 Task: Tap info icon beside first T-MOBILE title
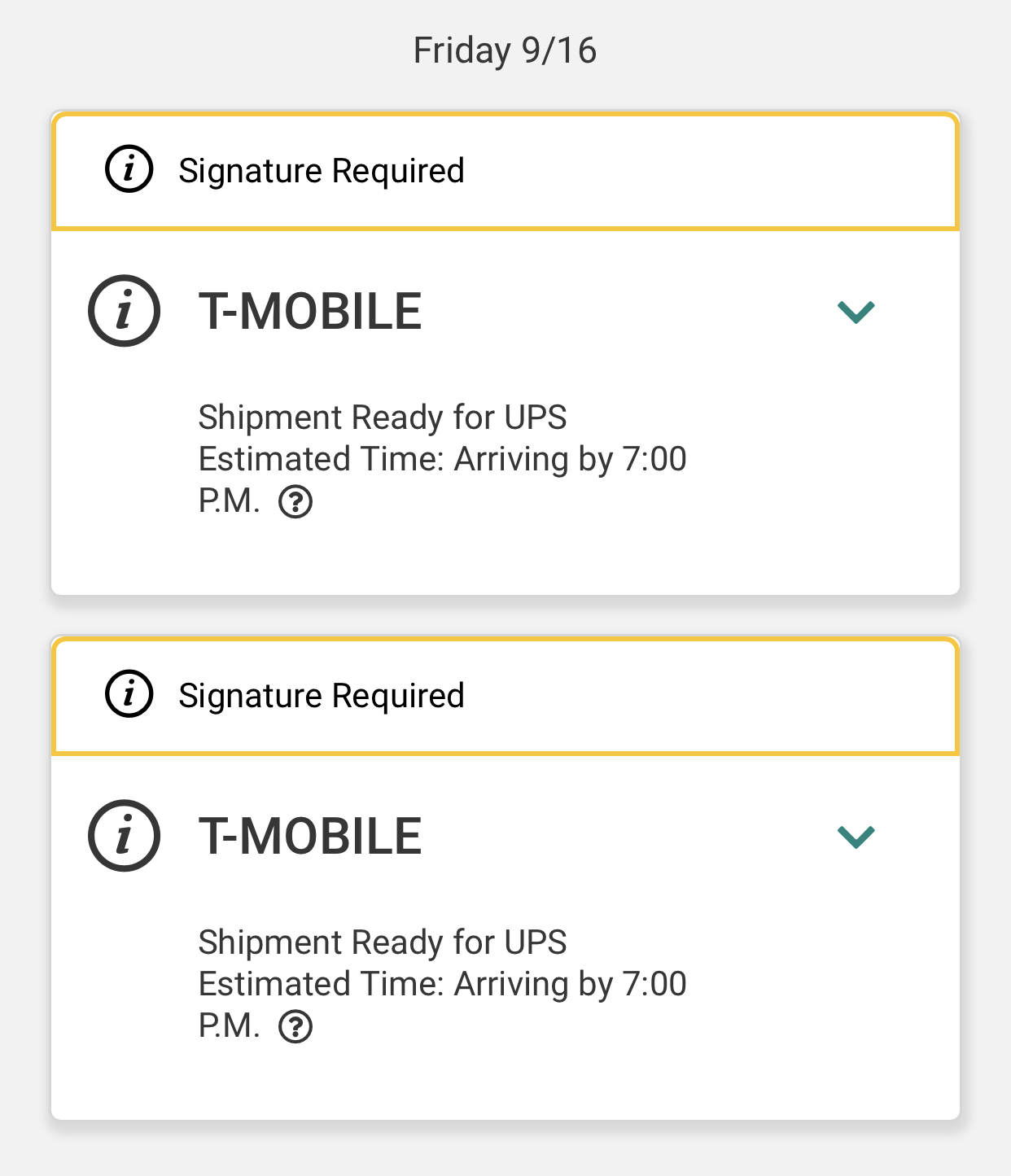(x=124, y=311)
